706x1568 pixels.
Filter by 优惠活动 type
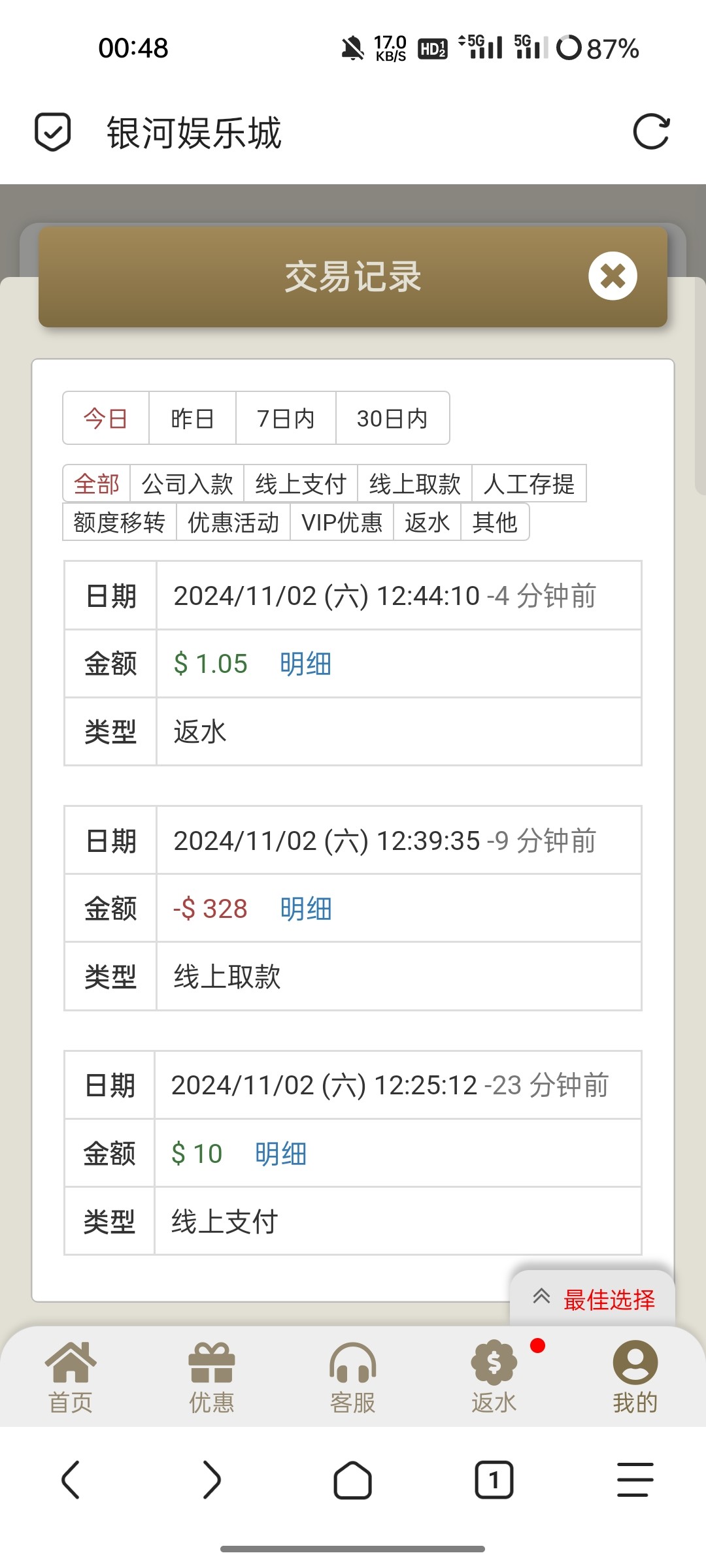pyautogui.click(x=233, y=523)
